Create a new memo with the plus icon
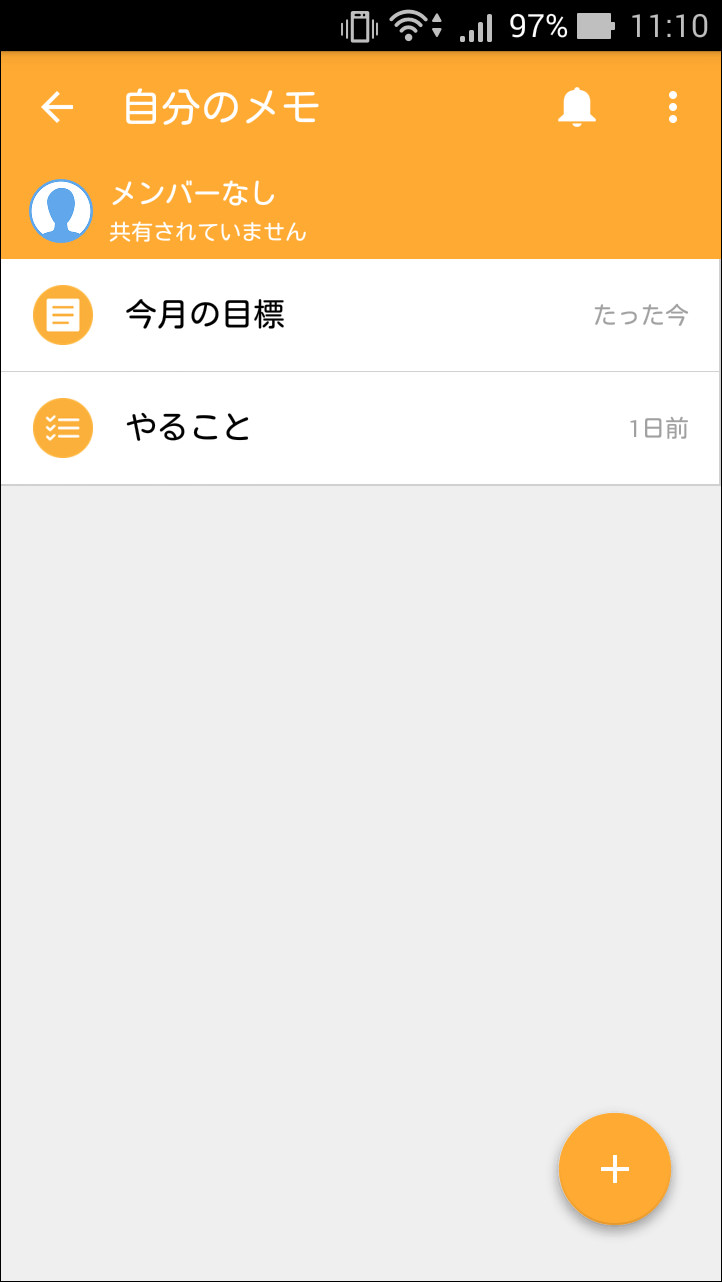 [614, 1168]
